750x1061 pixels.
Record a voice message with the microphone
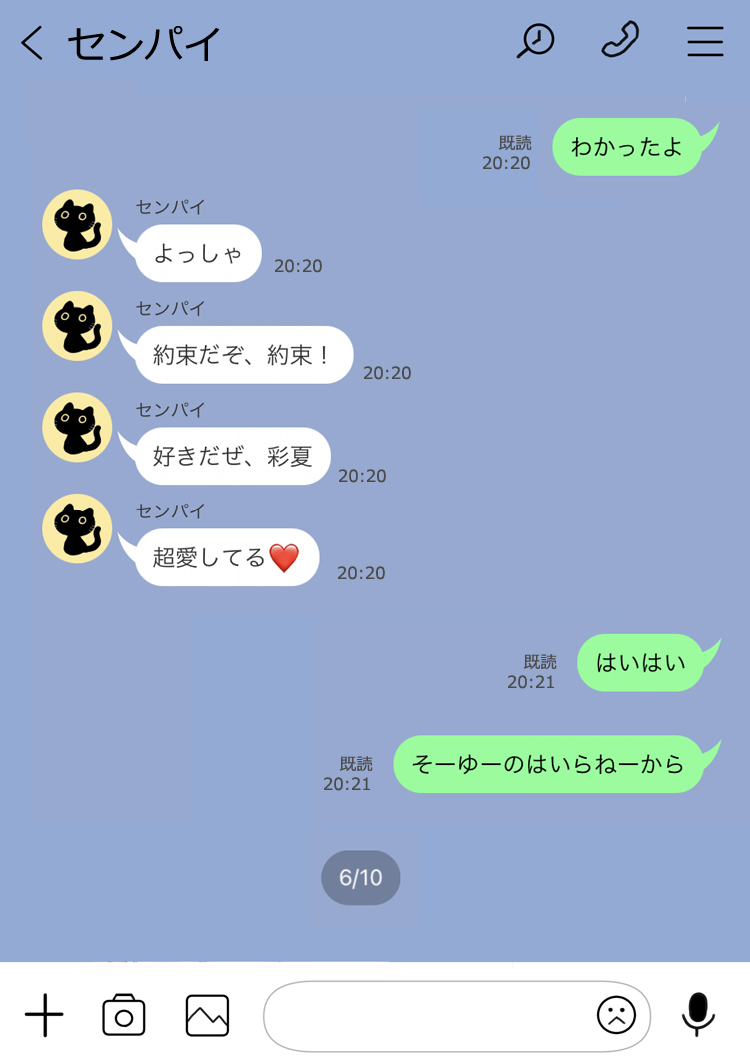(698, 1014)
